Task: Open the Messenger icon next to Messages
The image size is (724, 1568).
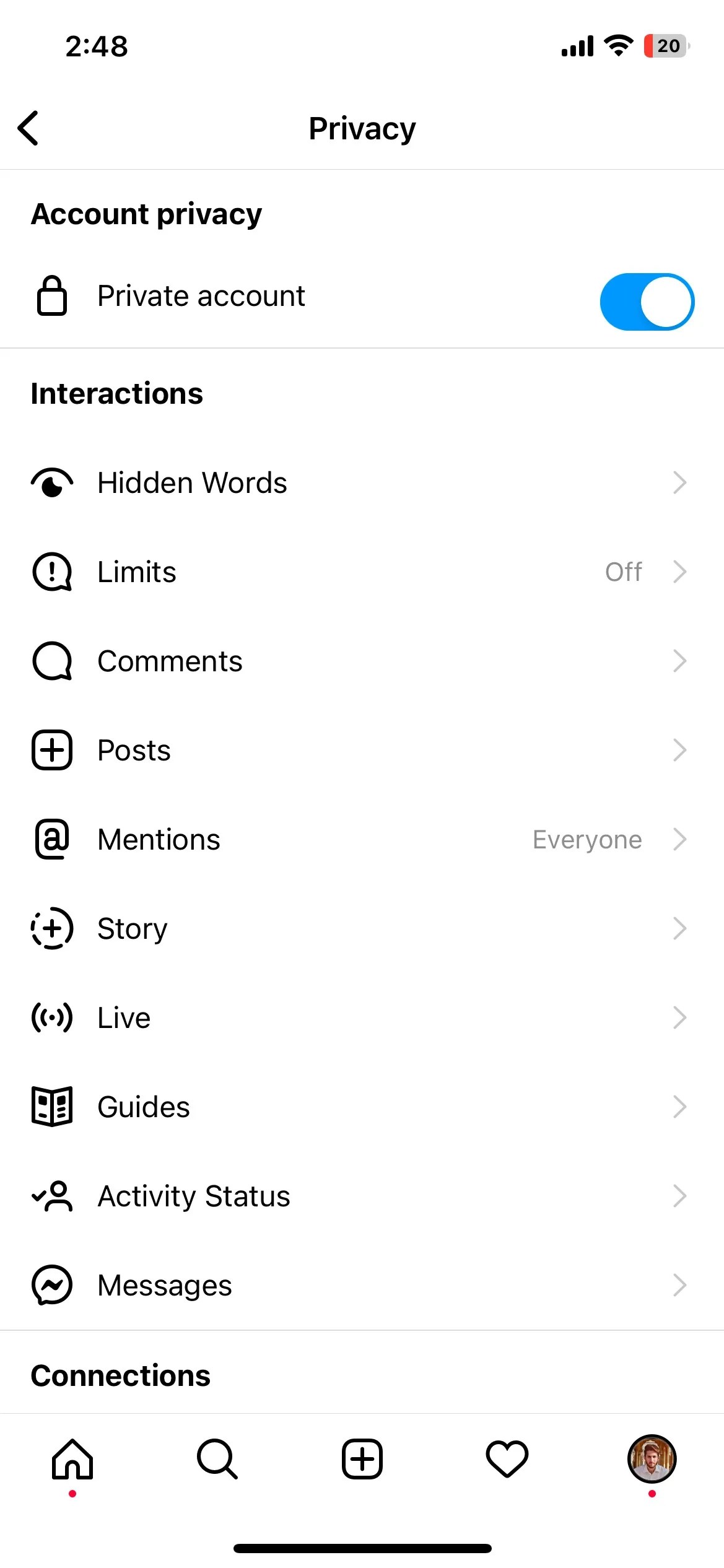Action: 52,1285
